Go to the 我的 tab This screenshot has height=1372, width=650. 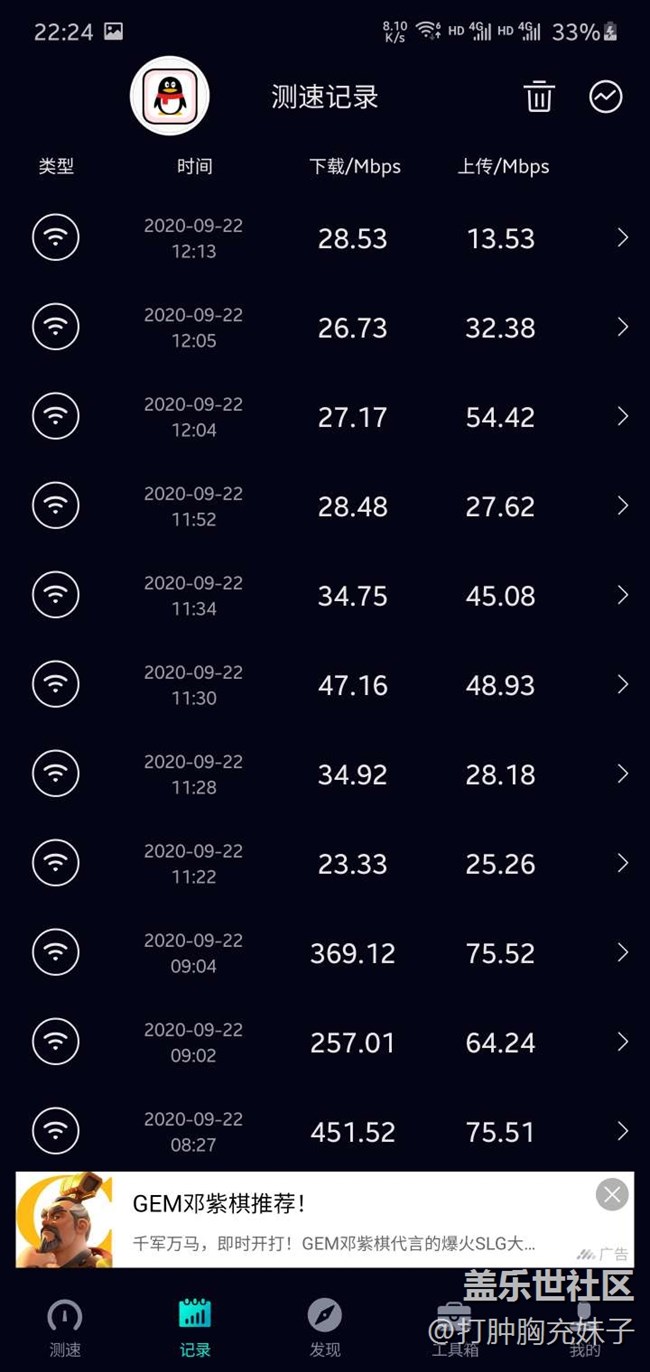coord(585,1328)
